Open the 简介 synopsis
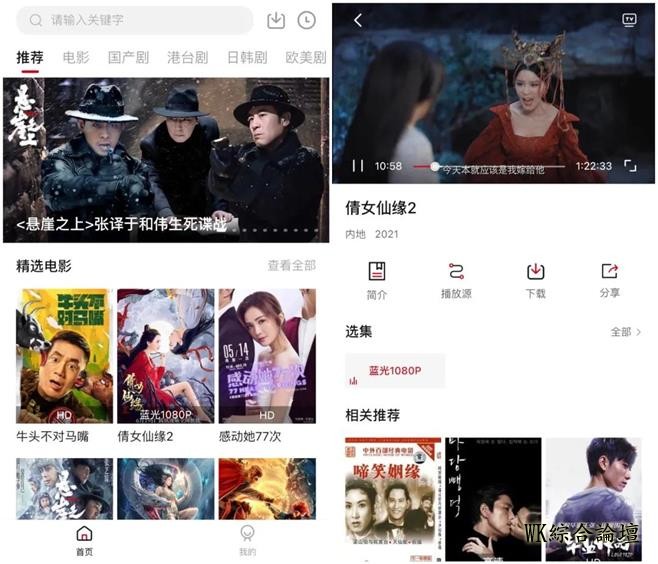The width and height of the screenshot is (658, 564). (377, 280)
